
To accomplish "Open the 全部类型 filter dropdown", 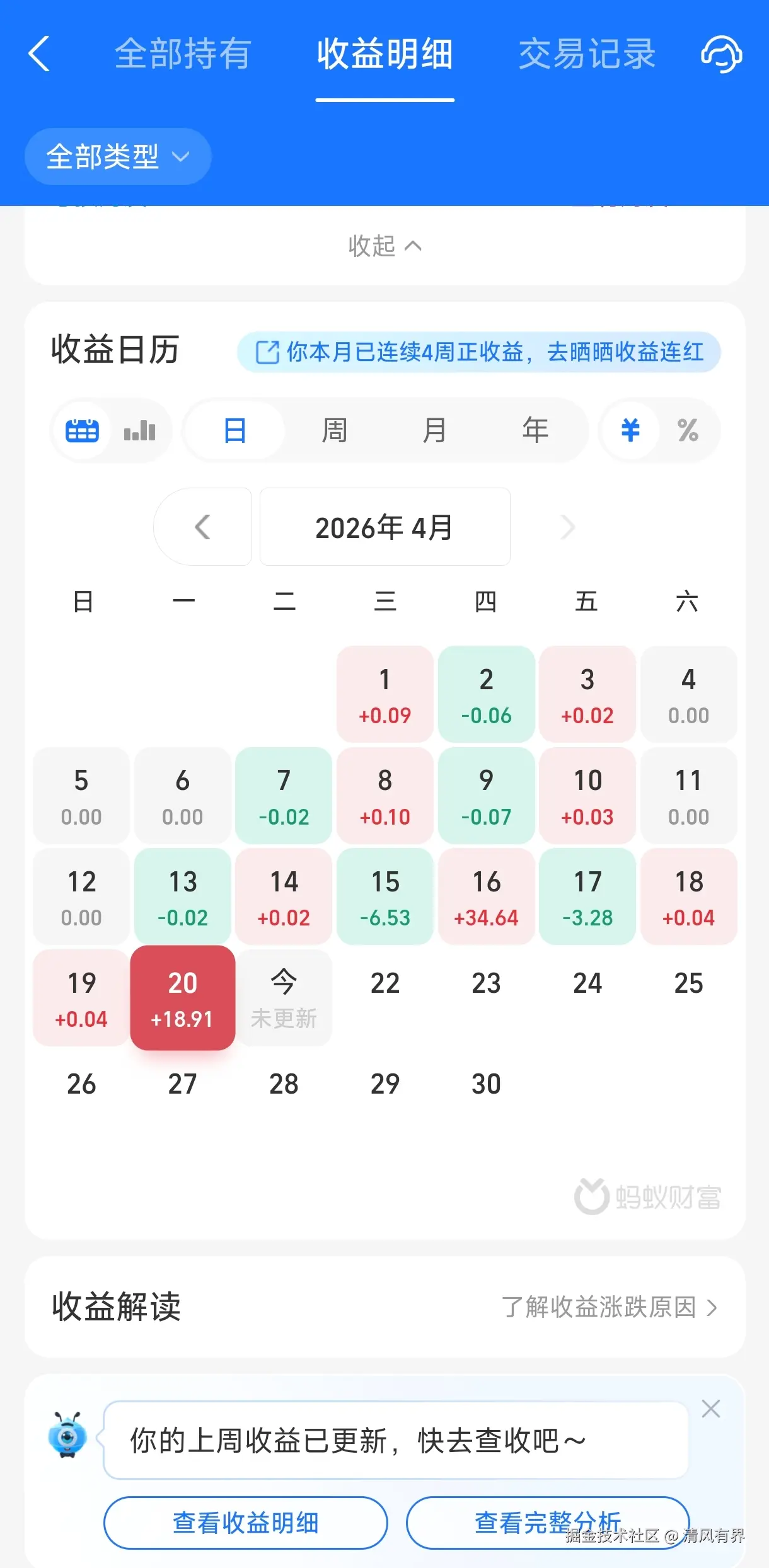I will (x=117, y=156).
